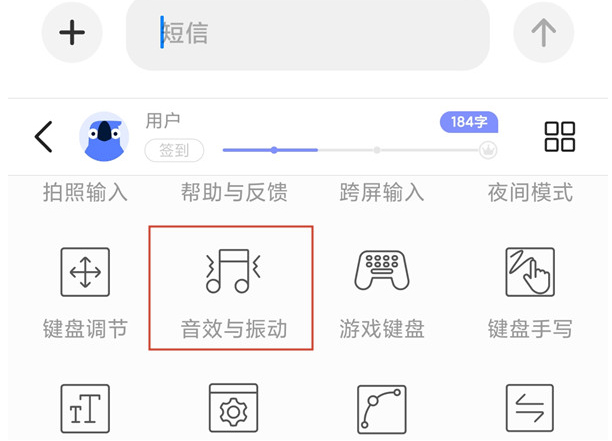Open 帮助与反馈 help and feedback
The height and width of the screenshot is (441, 612).
[x=234, y=192]
